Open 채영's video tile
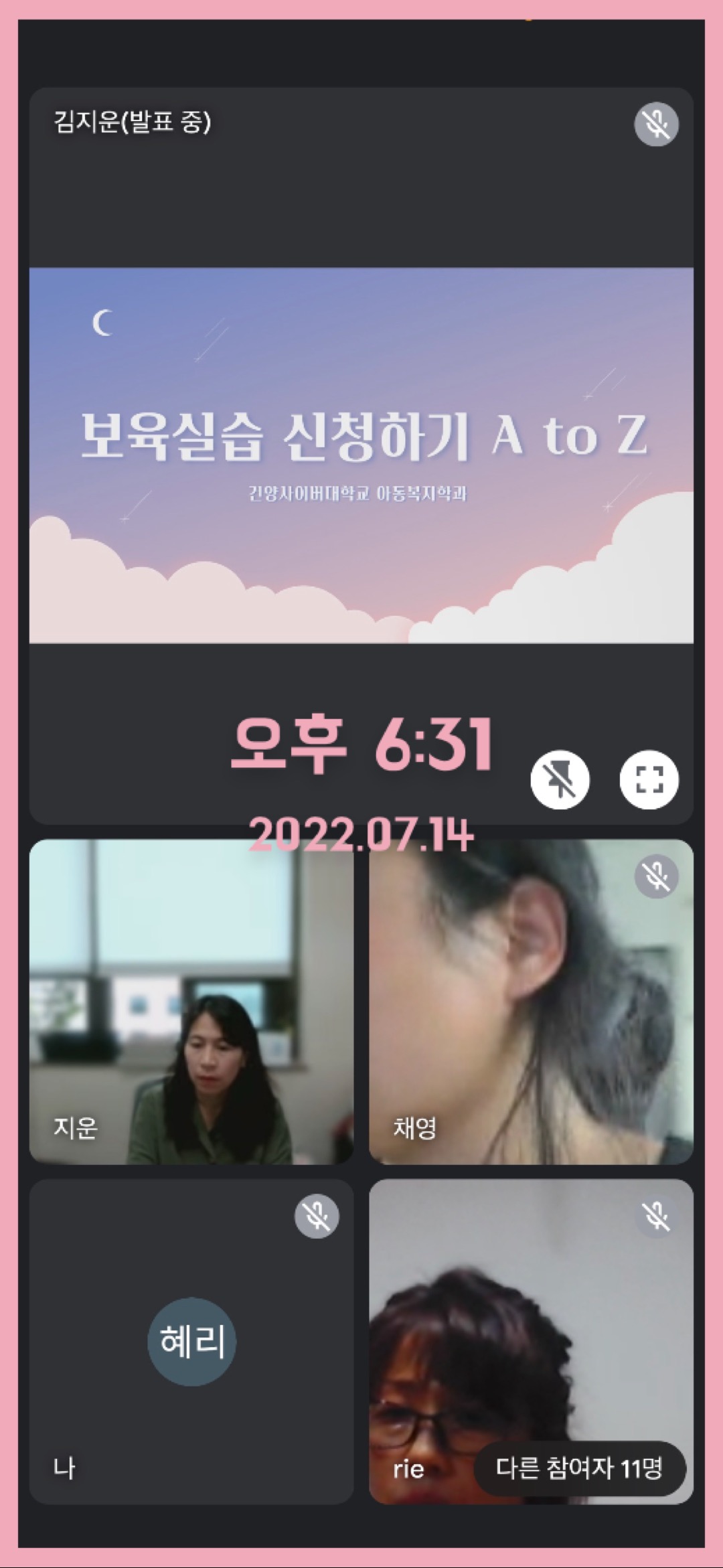 click(530, 1002)
